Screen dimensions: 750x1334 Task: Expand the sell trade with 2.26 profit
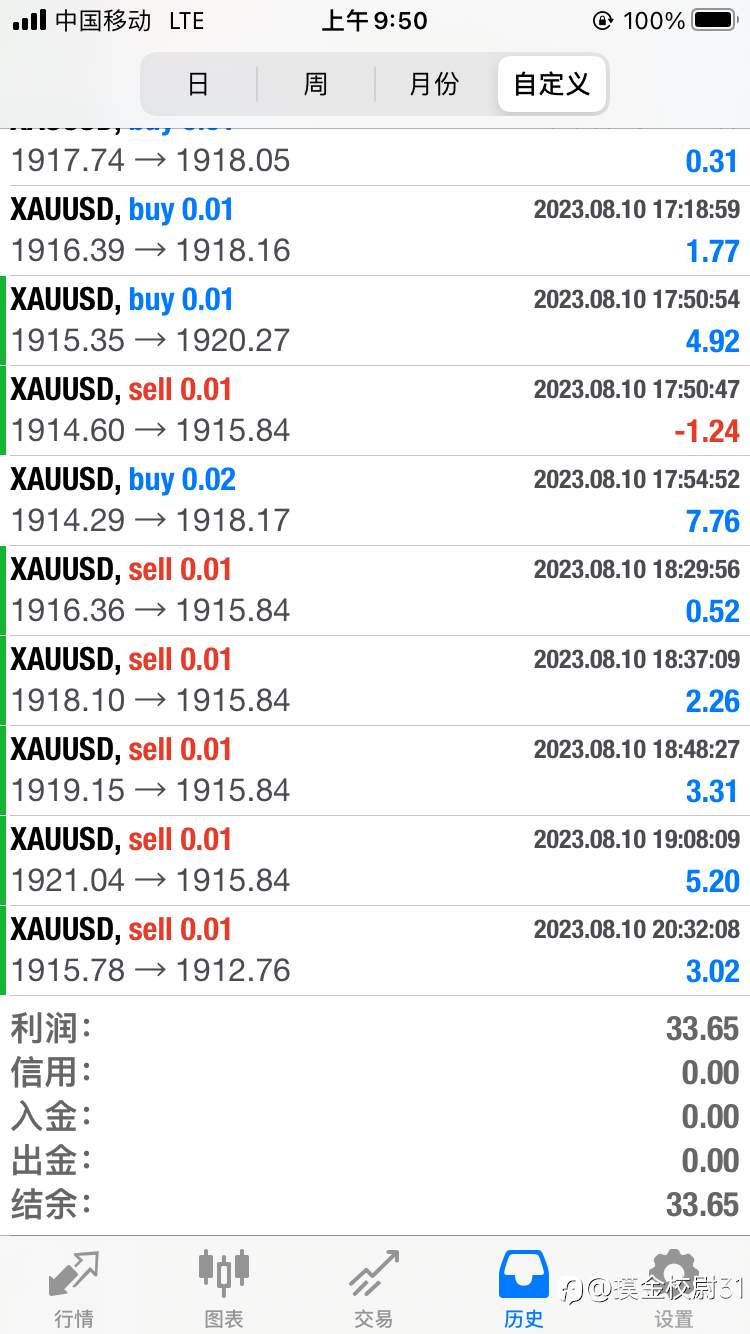(x=375, y=680)
